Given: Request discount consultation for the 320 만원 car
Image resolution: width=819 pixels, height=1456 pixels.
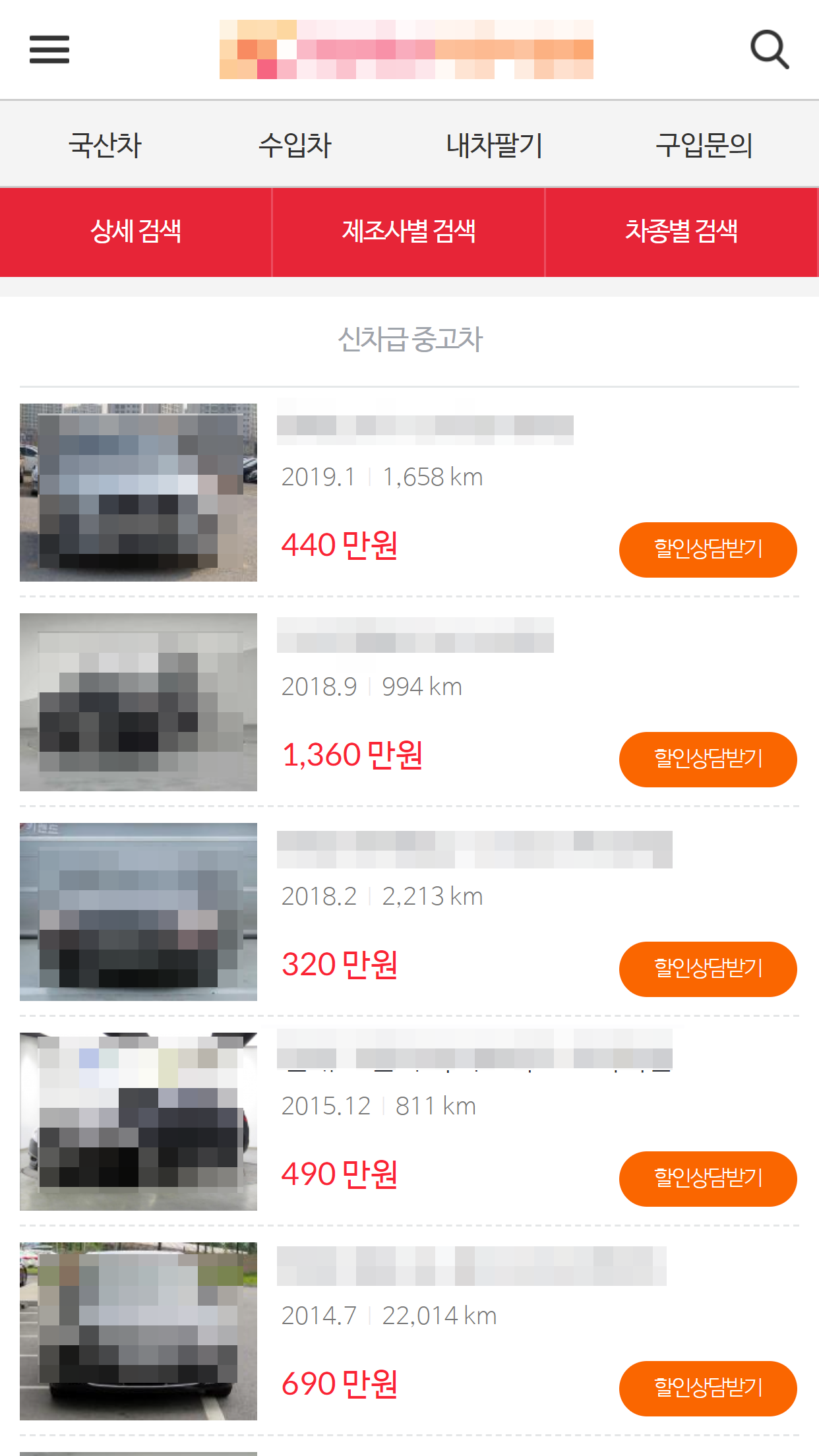Looking at the screenshot, I should (708, 969).
